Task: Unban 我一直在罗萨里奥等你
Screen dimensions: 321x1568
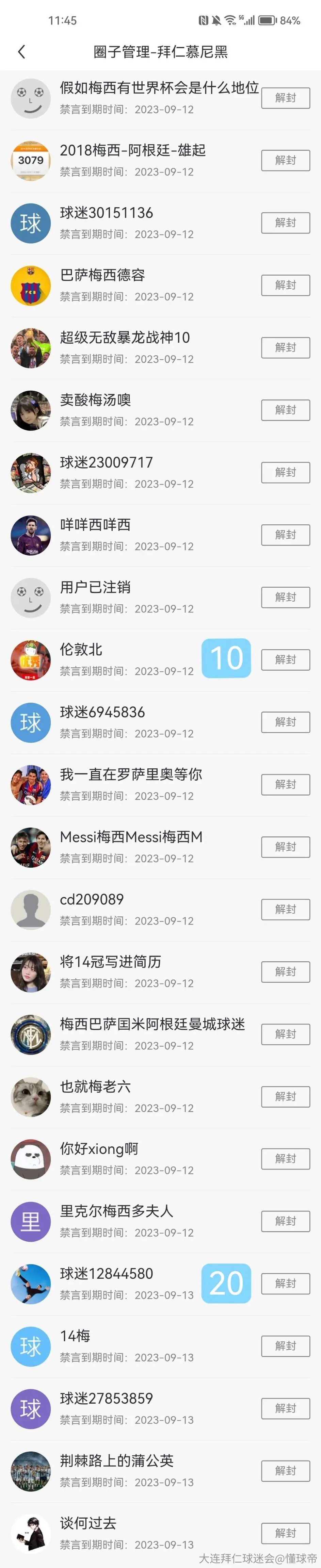Action: (x=286, y=784)
